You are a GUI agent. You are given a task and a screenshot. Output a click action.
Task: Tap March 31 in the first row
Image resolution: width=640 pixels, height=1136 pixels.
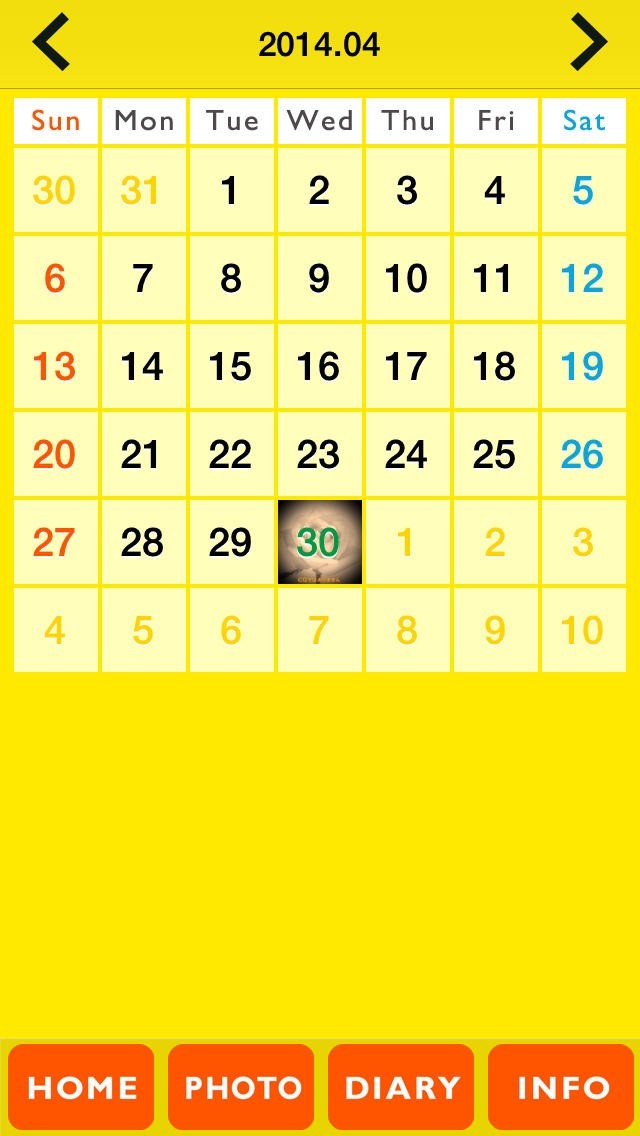(x=144, y=191)
